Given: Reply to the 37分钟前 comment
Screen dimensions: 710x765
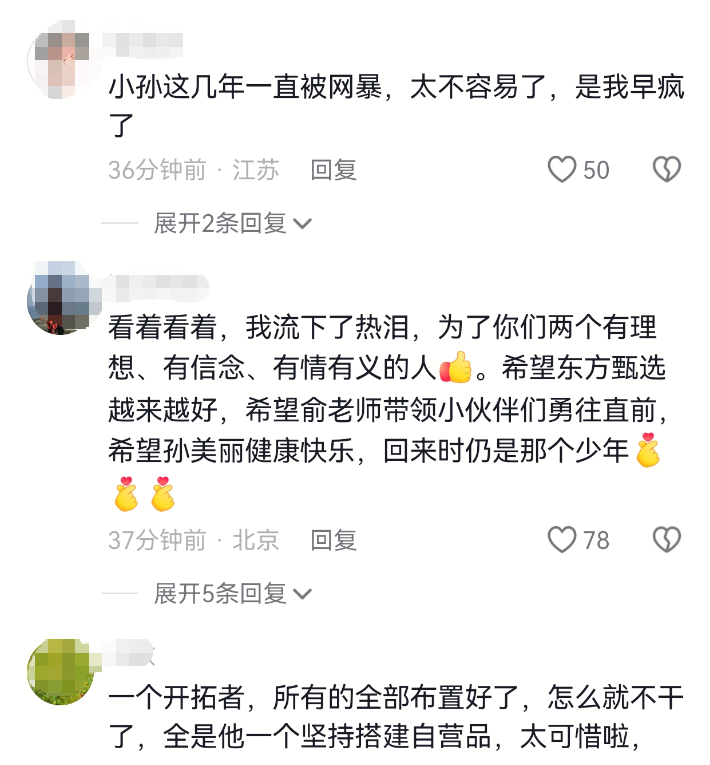Looking at the screenshot, I should (x=333, y=541).
